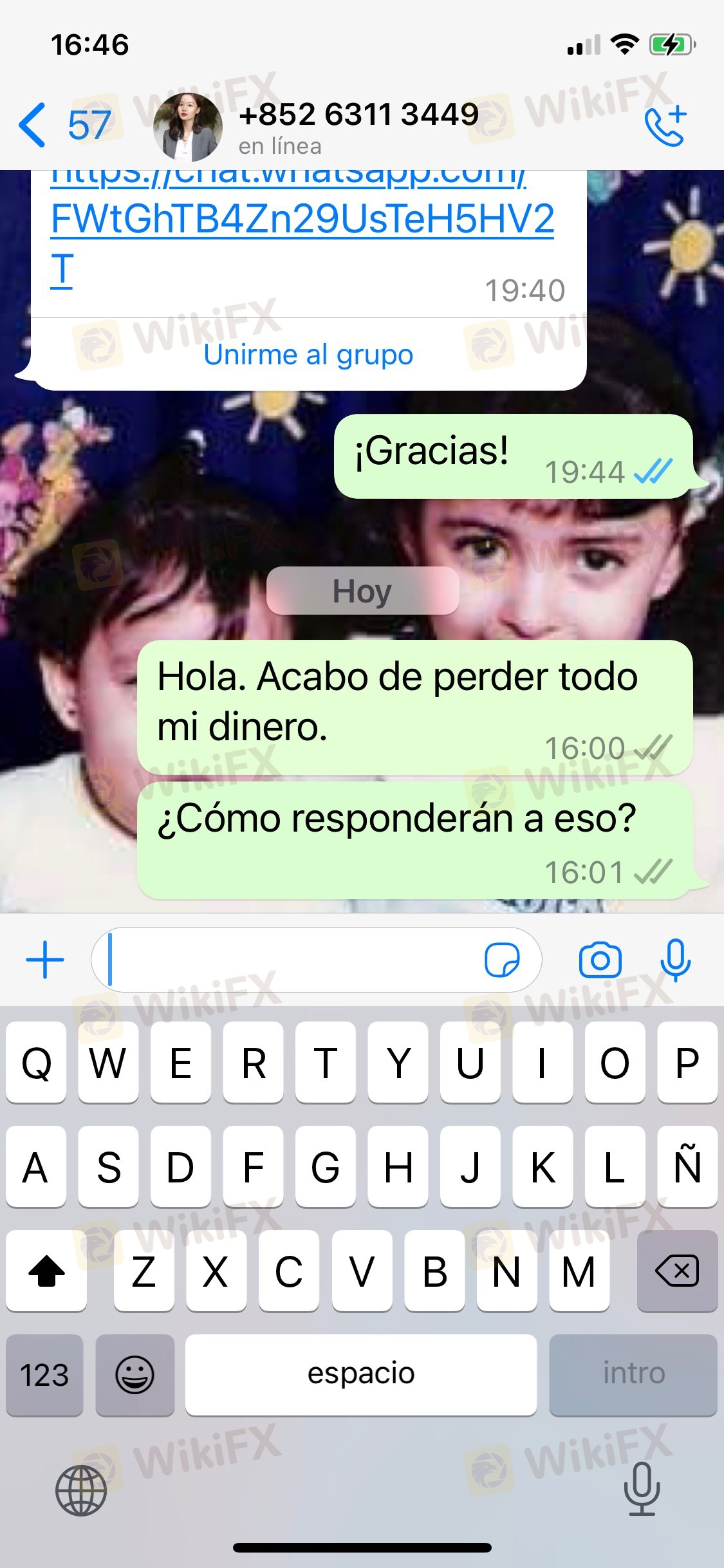Start keyboard dictation microphone

tap(642, 1489)
